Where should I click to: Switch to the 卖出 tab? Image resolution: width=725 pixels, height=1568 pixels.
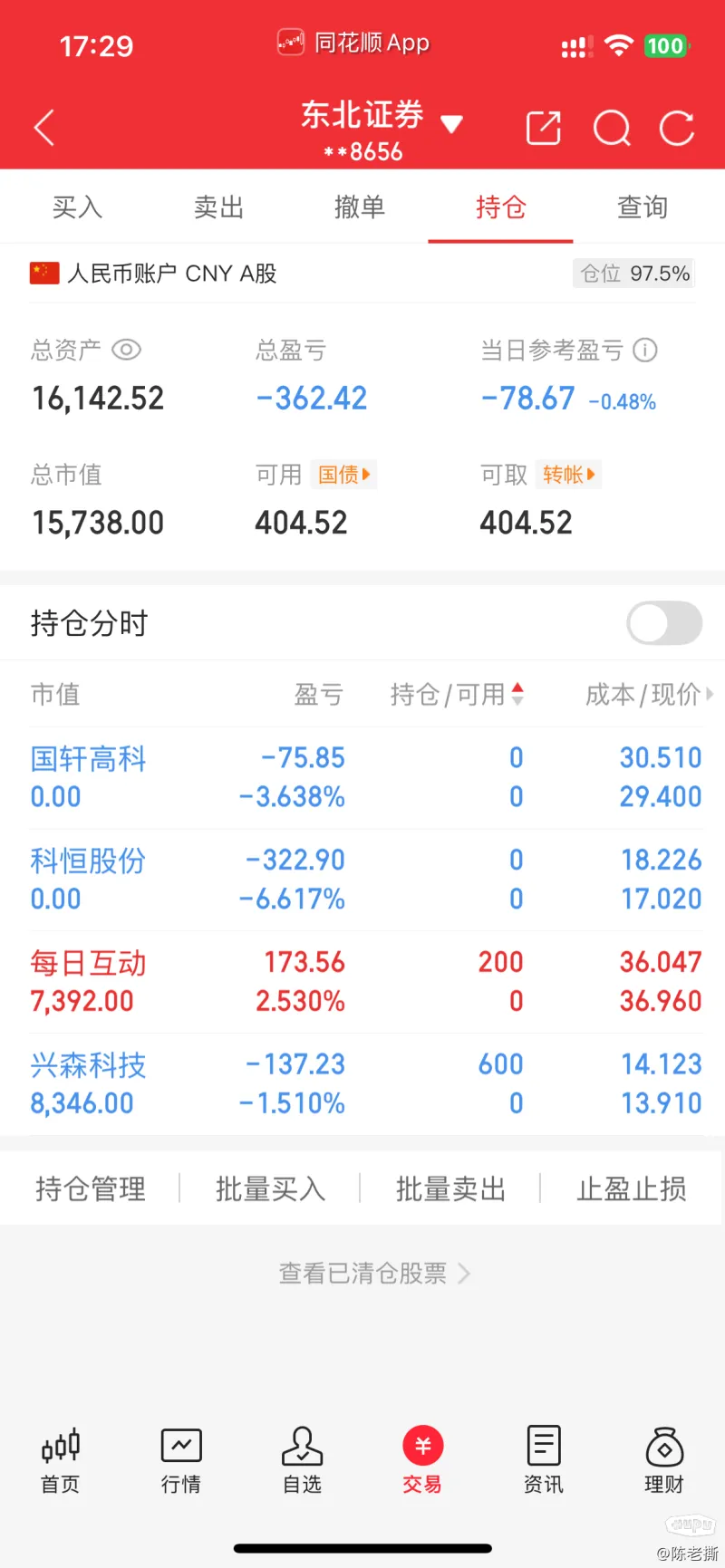[218, 207]
